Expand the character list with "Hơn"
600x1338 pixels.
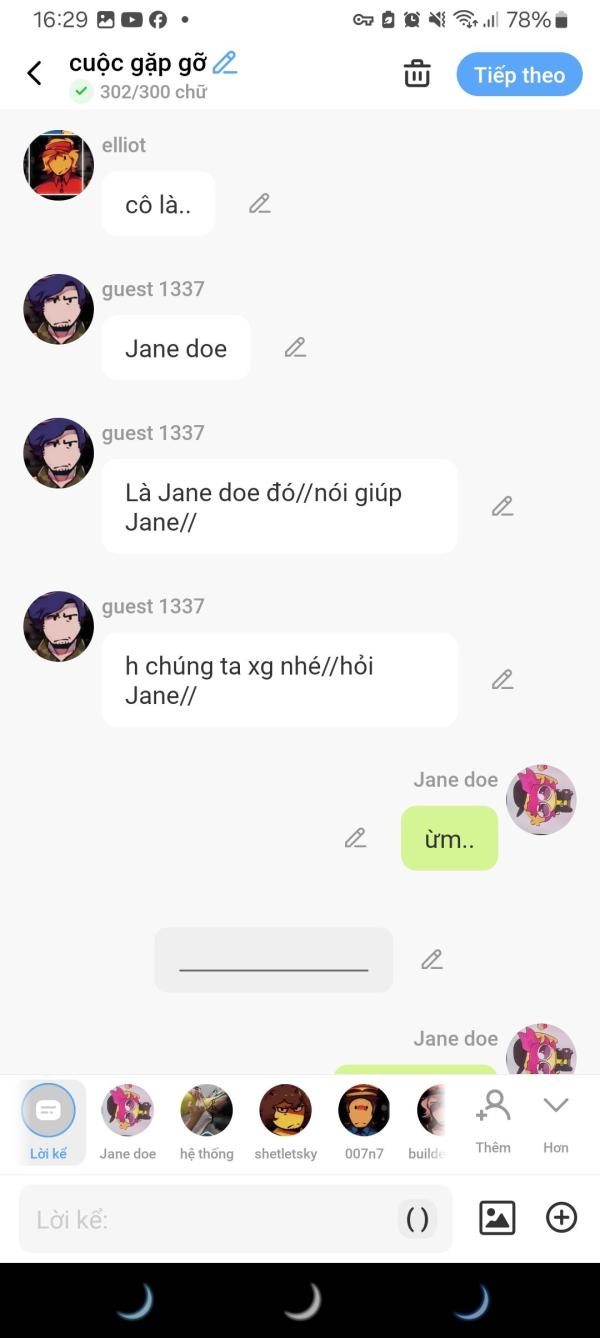point(556,1120)
